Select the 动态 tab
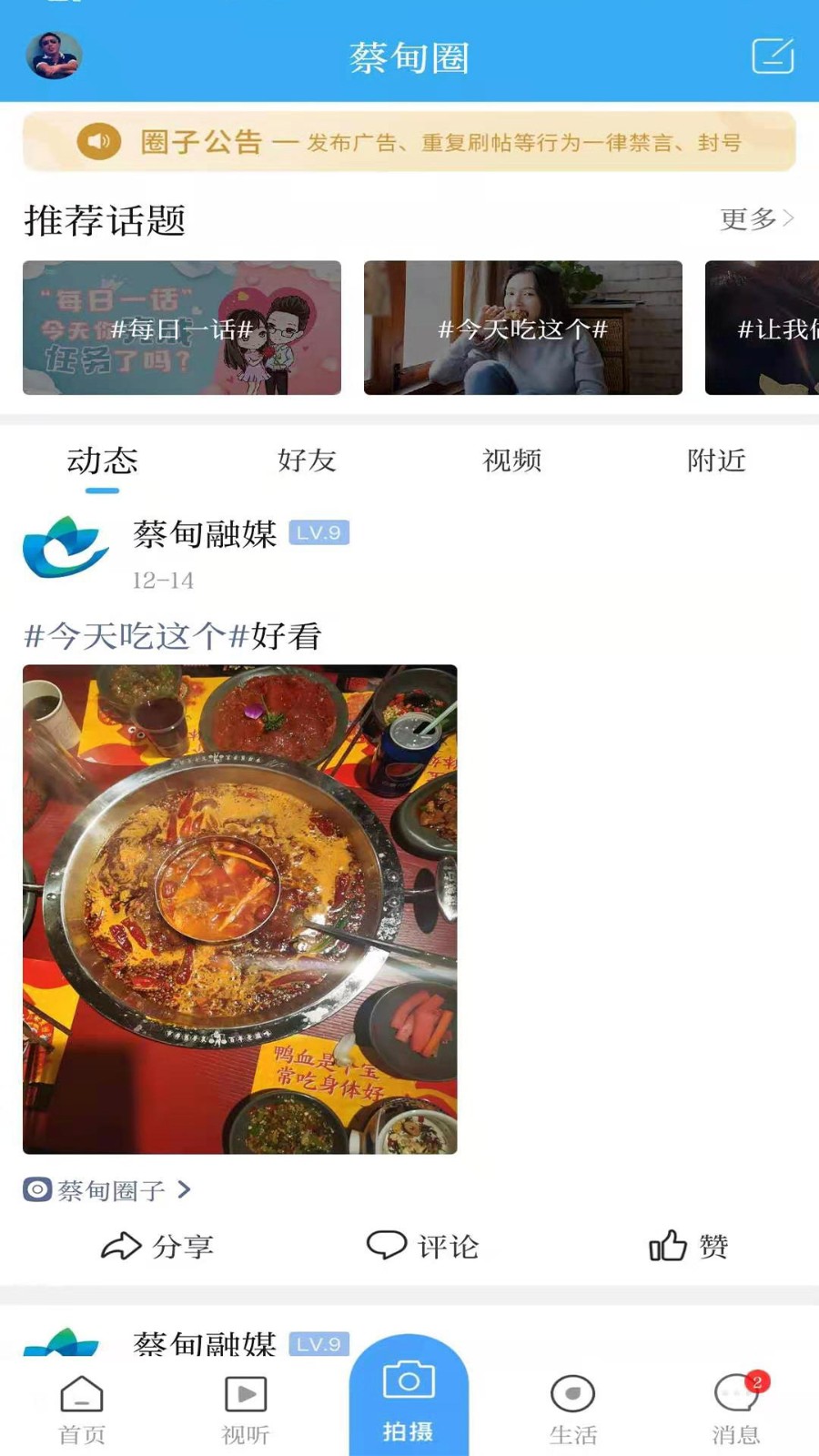Viewport: 819px width, 1456px height. click(102, 460)
